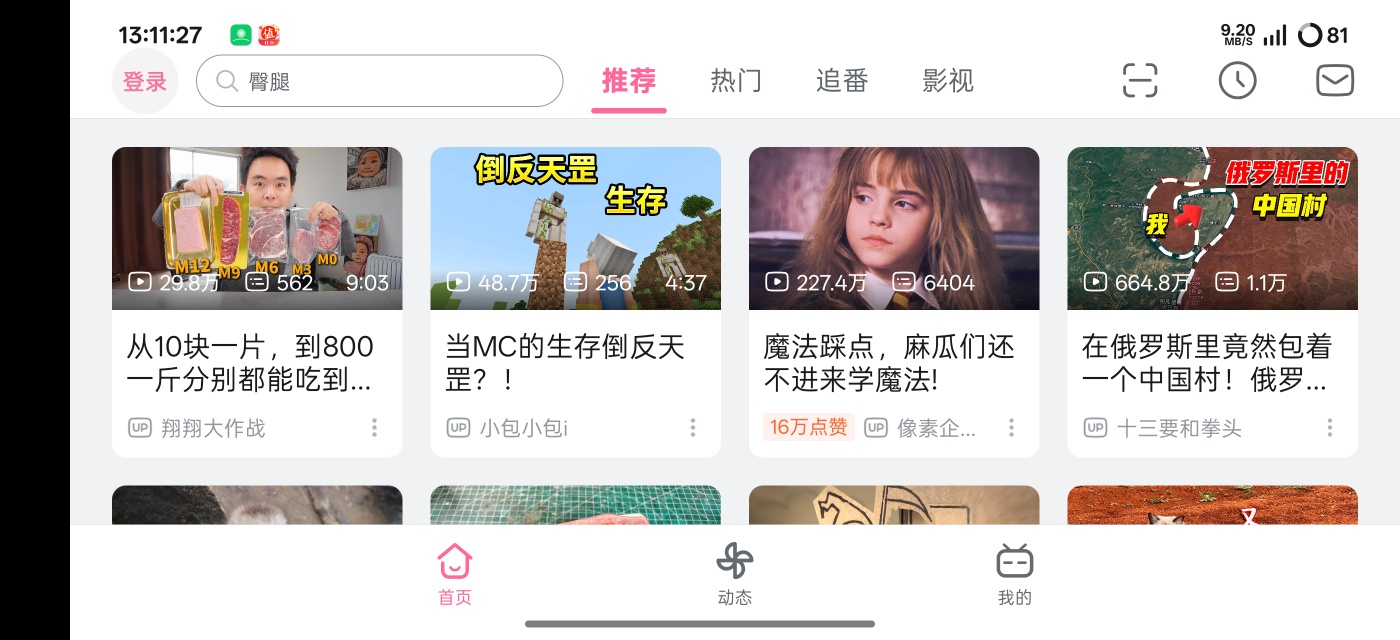This screenshot has width=1400, height=640.
Task: Open the messages envelope icon
Action: pyautogui.click(x=1335, y=81)
